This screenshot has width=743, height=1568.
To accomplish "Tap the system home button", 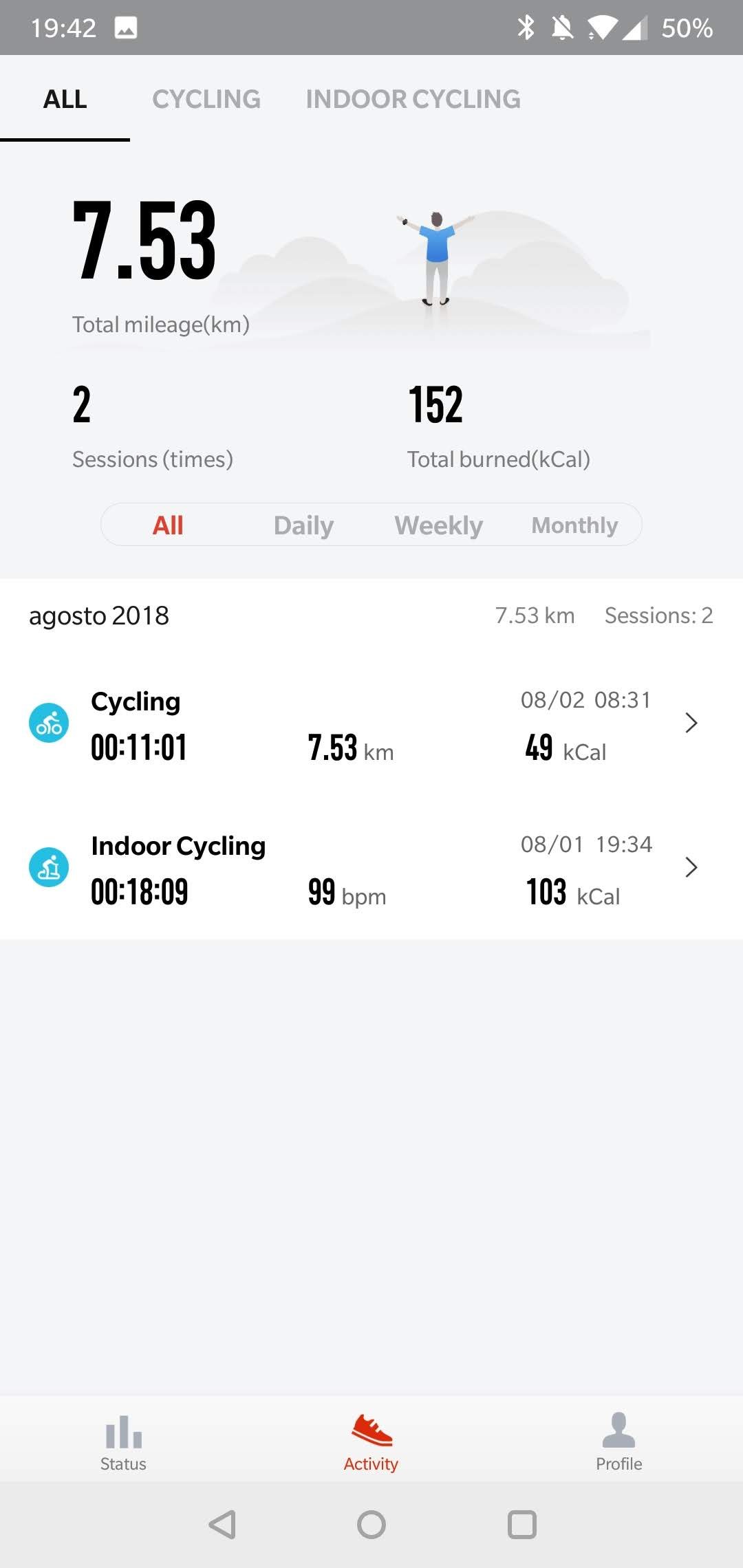I will pyautogui.click(x=371, y=1525).
